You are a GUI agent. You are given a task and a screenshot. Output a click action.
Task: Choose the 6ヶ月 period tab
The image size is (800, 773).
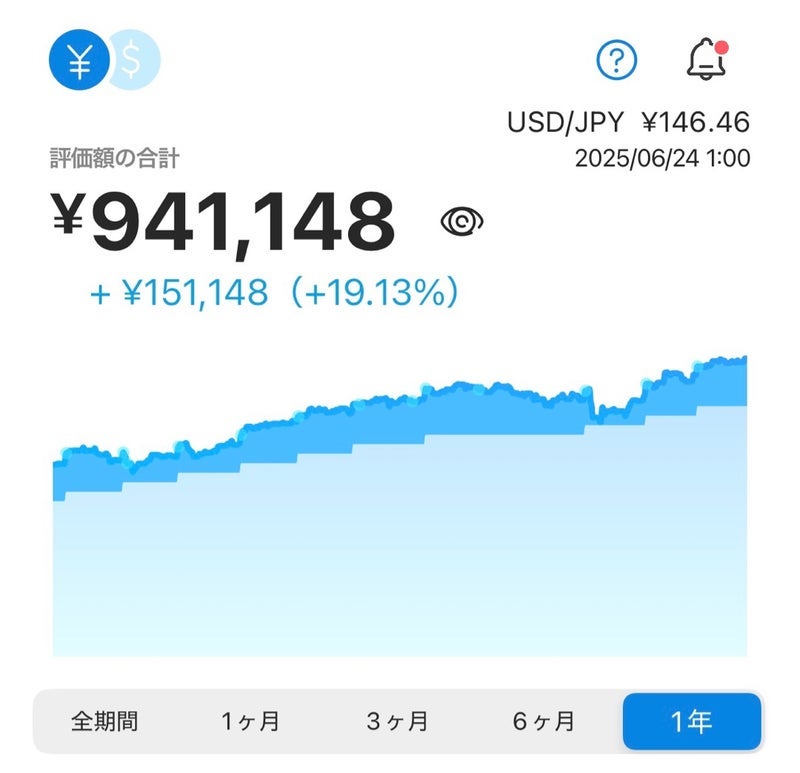click(543, 721)
